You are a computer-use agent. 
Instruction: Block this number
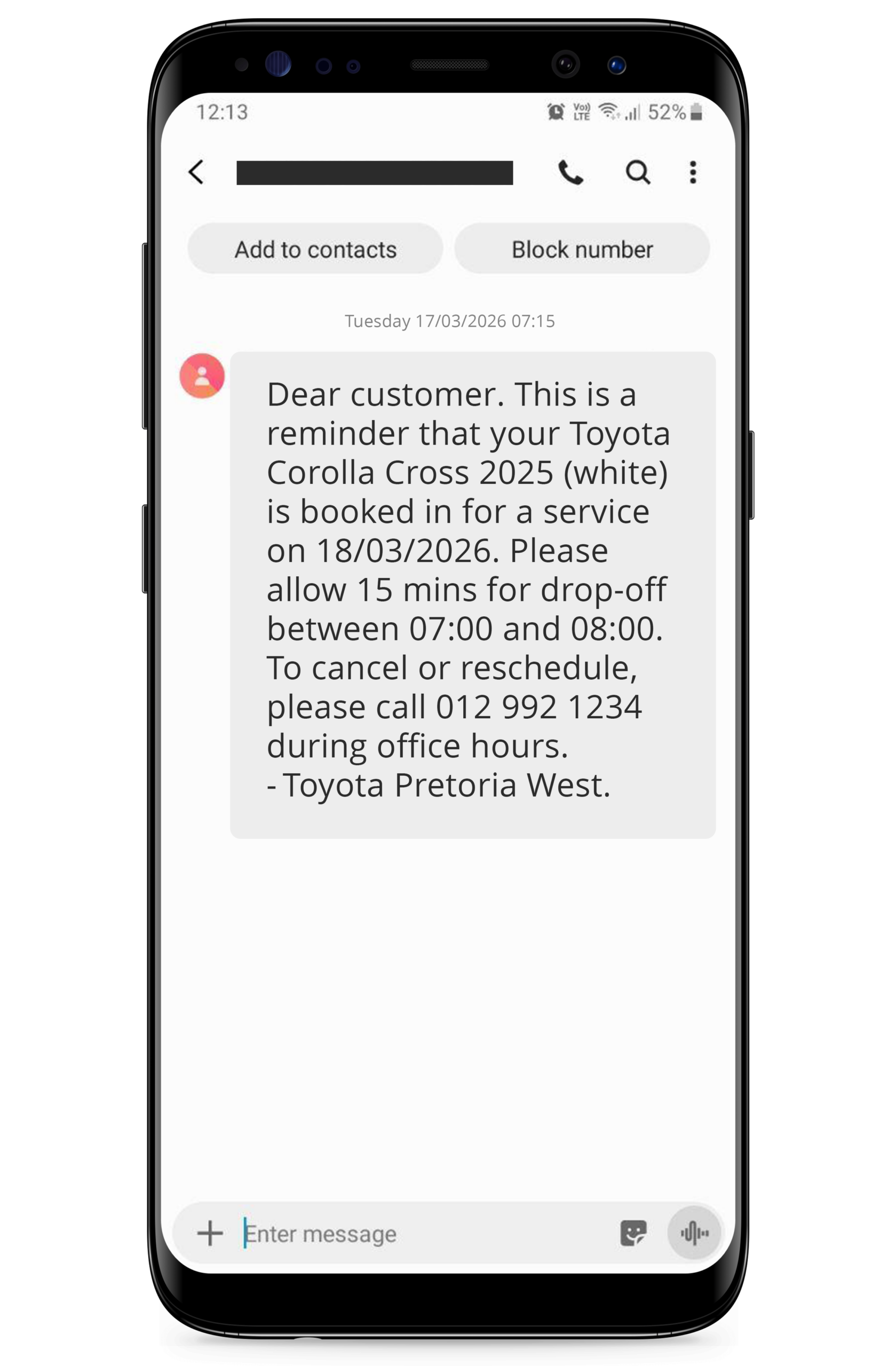pyautogui.click(x=582, y=249)
